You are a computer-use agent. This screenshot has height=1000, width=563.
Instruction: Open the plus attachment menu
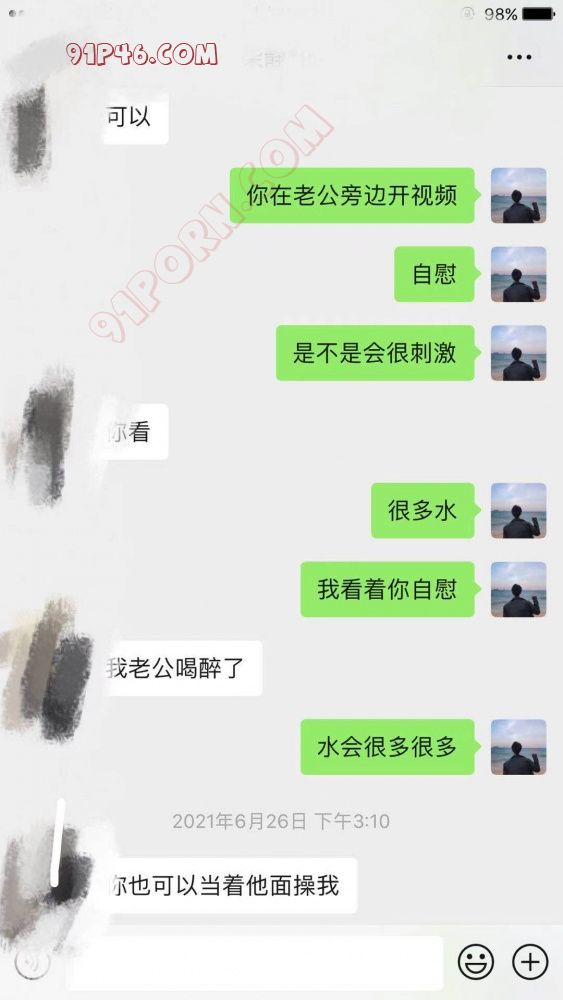click(530, 962)
